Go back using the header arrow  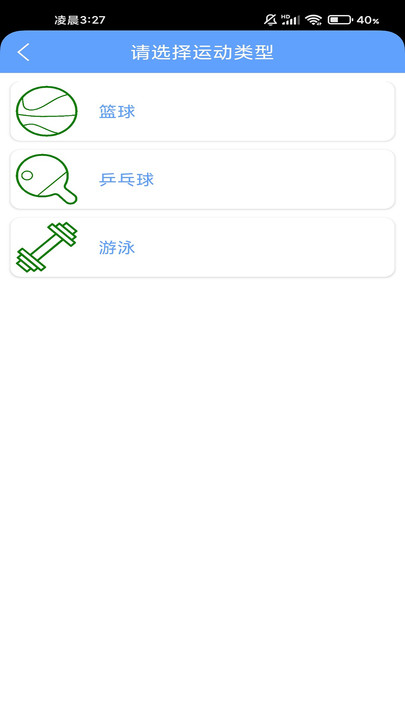(x=23, y=52)
